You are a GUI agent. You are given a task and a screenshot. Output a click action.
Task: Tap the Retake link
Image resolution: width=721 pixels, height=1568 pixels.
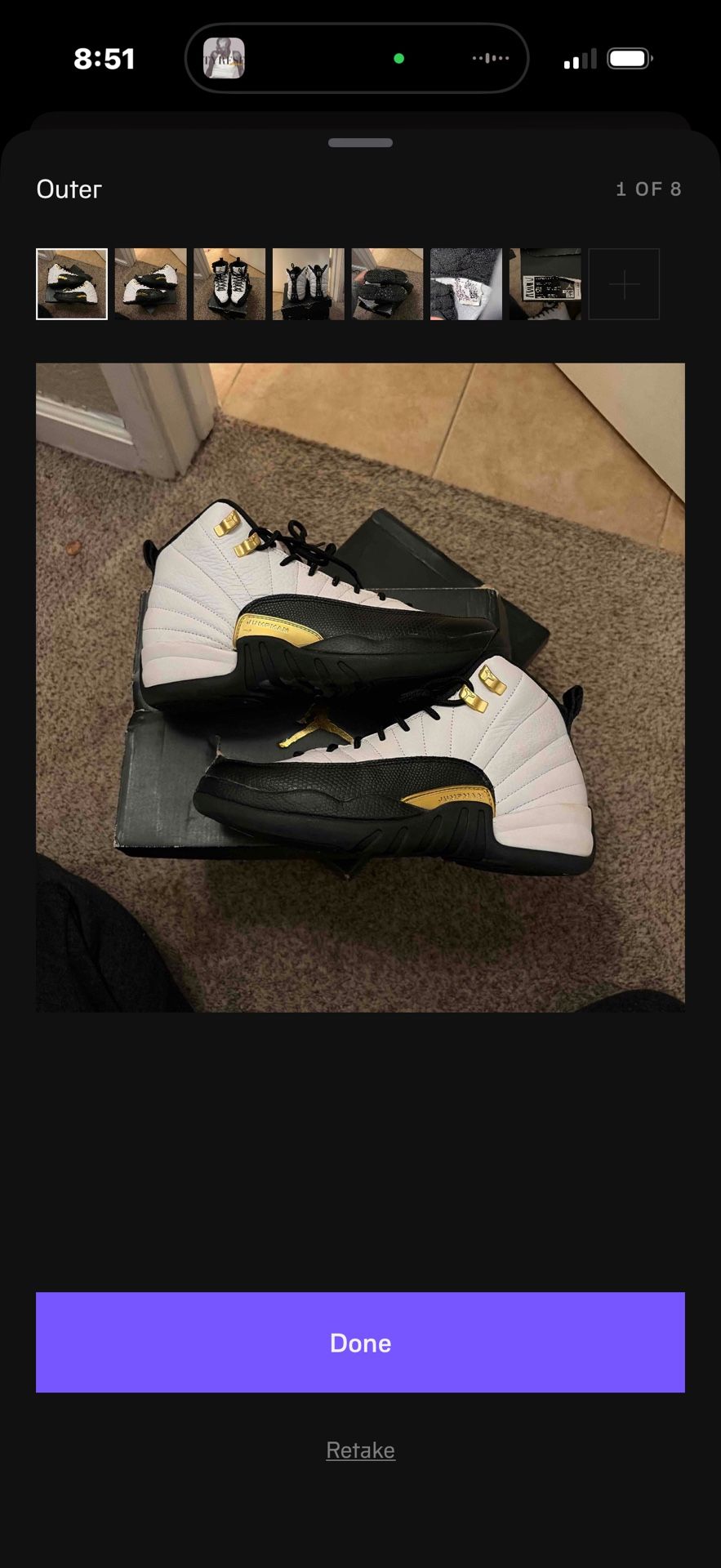(x=360, y=1450)
